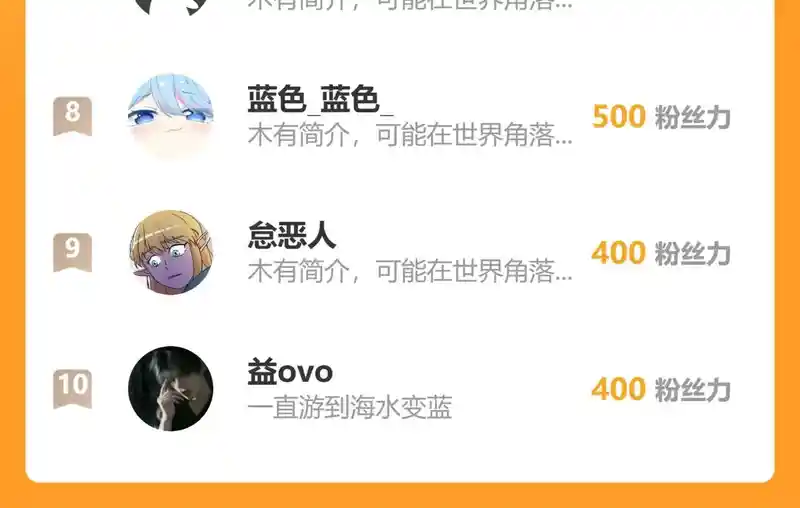Open 怠恶人 user profile row
The image size is (800, 508).
[400, 253]
